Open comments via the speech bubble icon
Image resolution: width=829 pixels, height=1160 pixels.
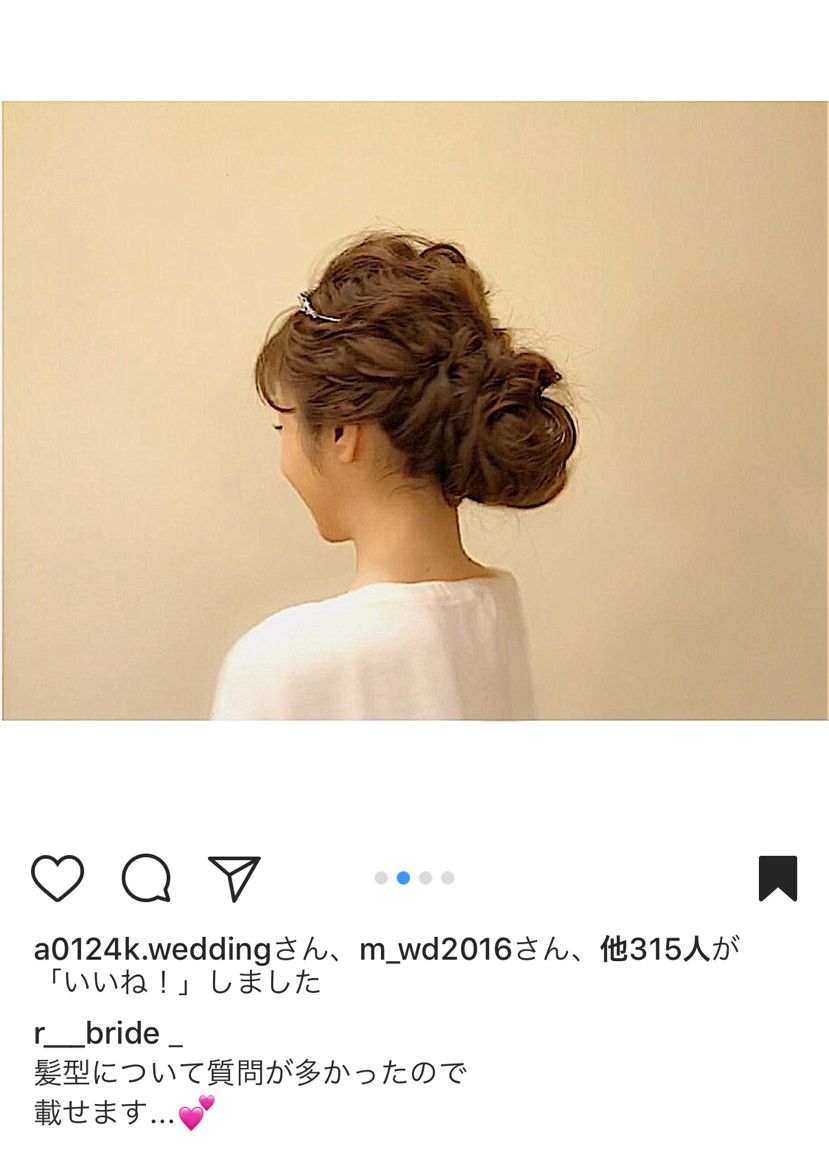146,879
